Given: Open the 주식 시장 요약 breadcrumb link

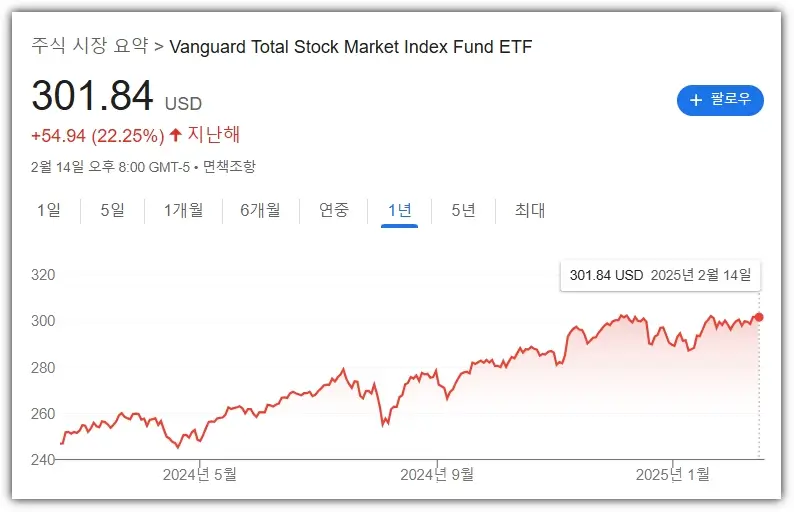Looking at the screenshot, I should (x=89, y=46).
